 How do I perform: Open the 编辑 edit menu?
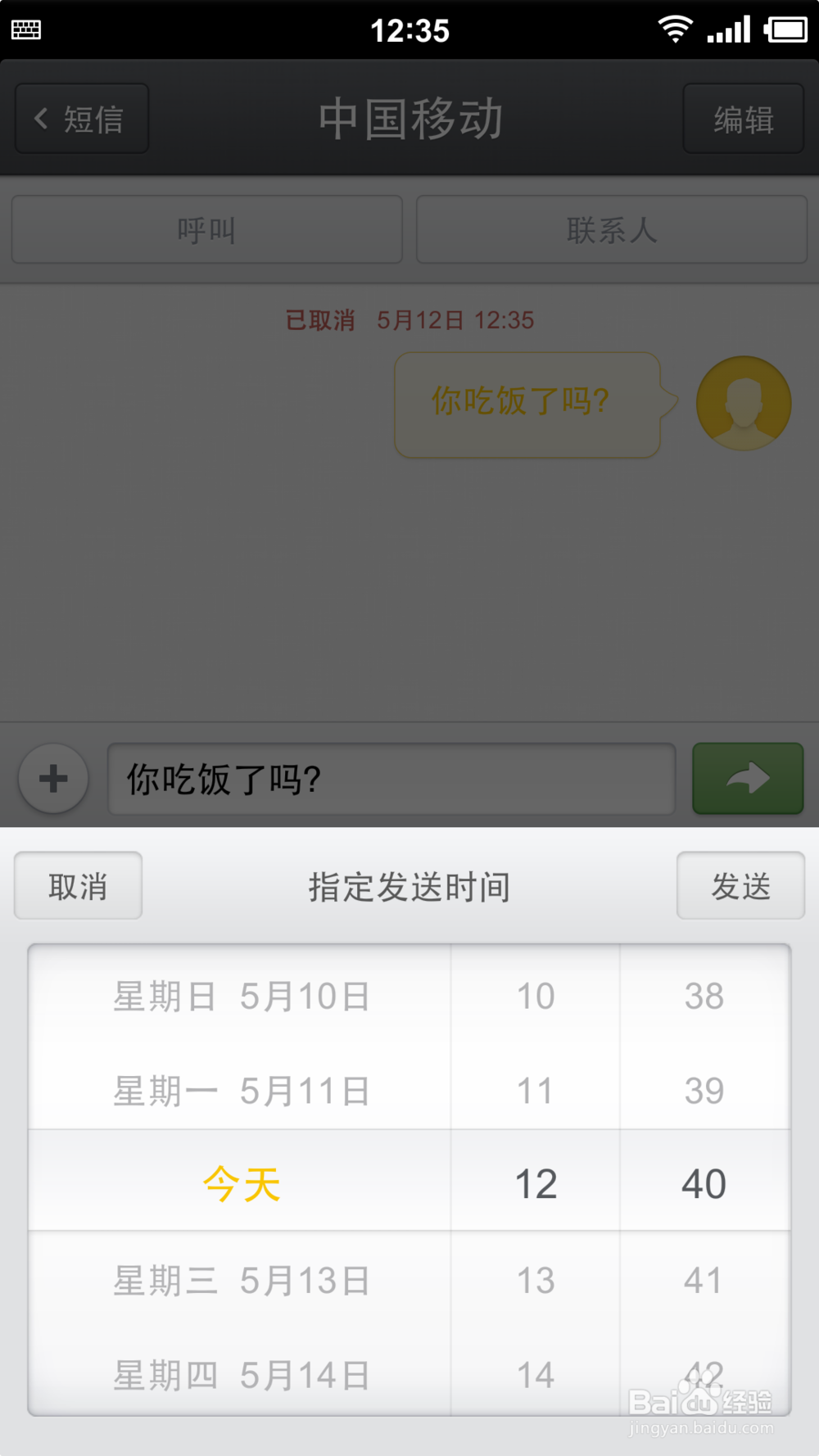pos(743,120)
